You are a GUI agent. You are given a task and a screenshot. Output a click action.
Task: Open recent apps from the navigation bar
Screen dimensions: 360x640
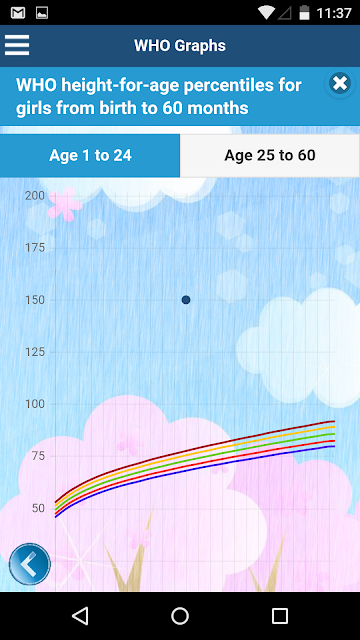click(280, 616)
